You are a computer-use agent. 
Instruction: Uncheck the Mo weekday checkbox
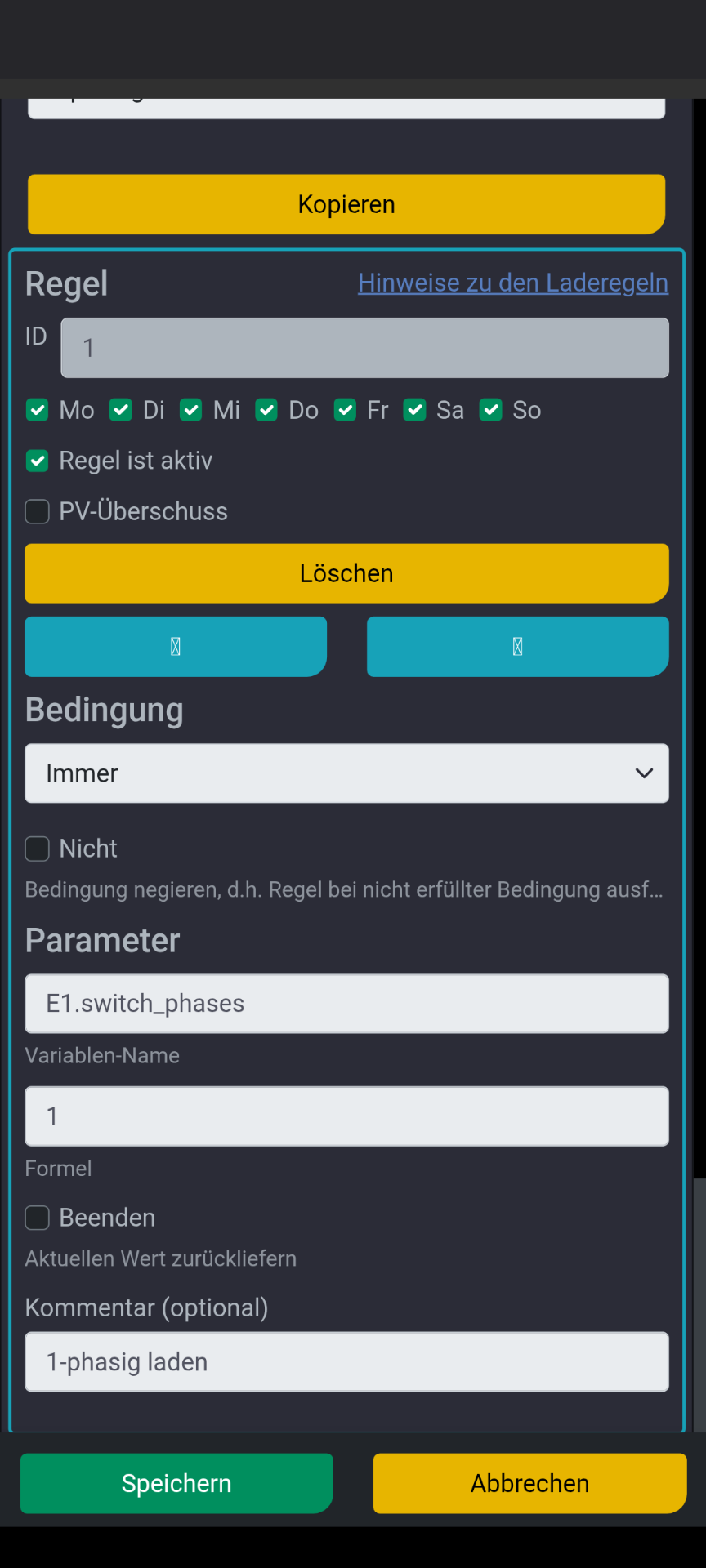[x=38, y=410]
